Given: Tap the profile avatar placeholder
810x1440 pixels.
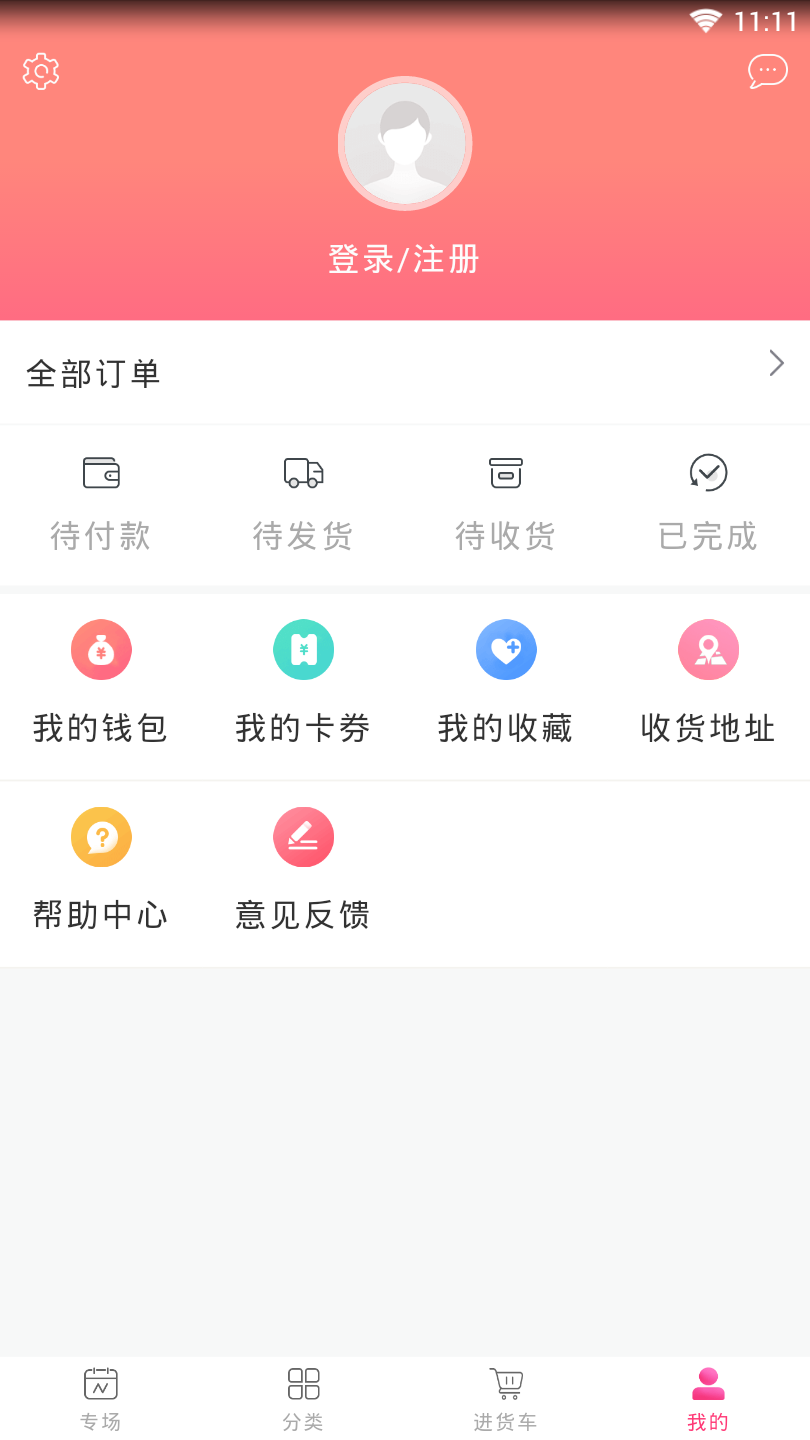Looking at the screenshot, I should click(405, 144).
